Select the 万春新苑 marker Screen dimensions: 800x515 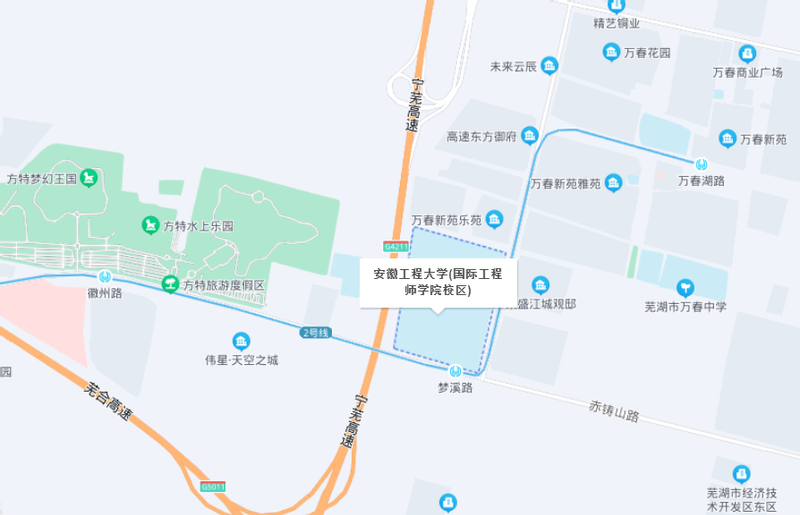point(728,138)
